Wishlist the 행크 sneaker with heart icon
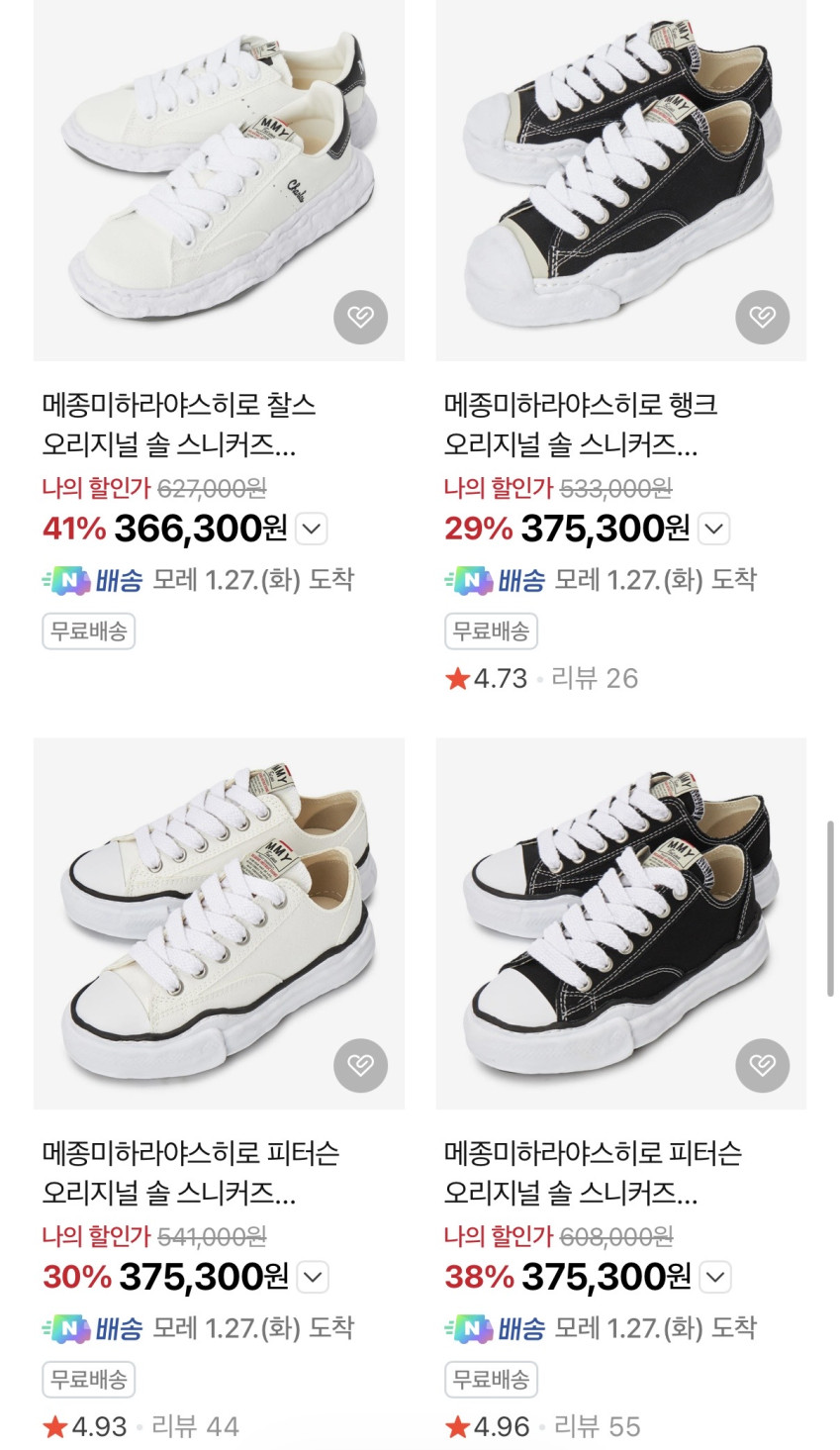This screenshot has width=840, height=1450. pyautogui.click(x=762, y=317)
